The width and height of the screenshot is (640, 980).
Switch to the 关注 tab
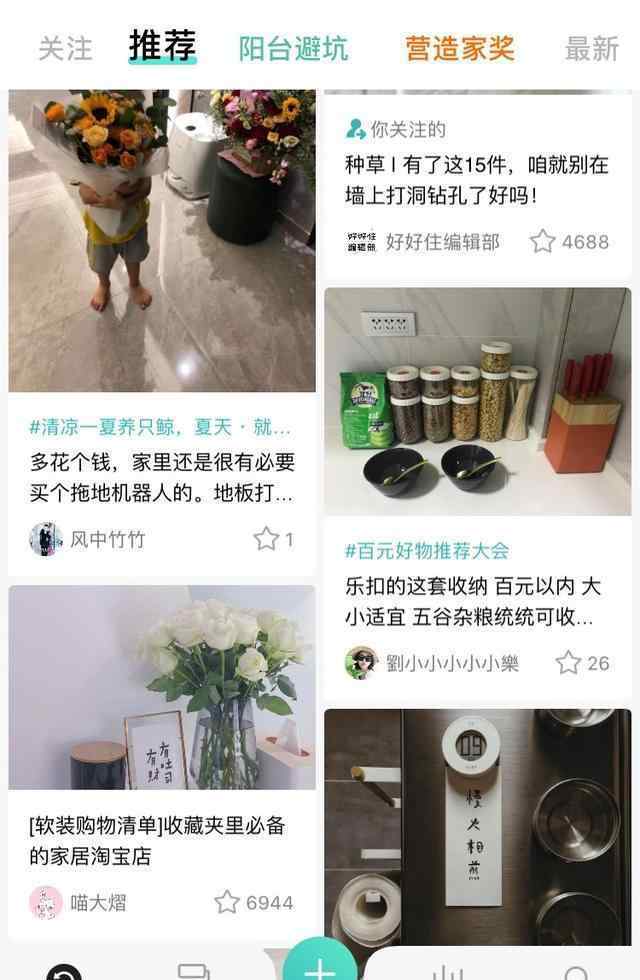[x=65, y=48]
